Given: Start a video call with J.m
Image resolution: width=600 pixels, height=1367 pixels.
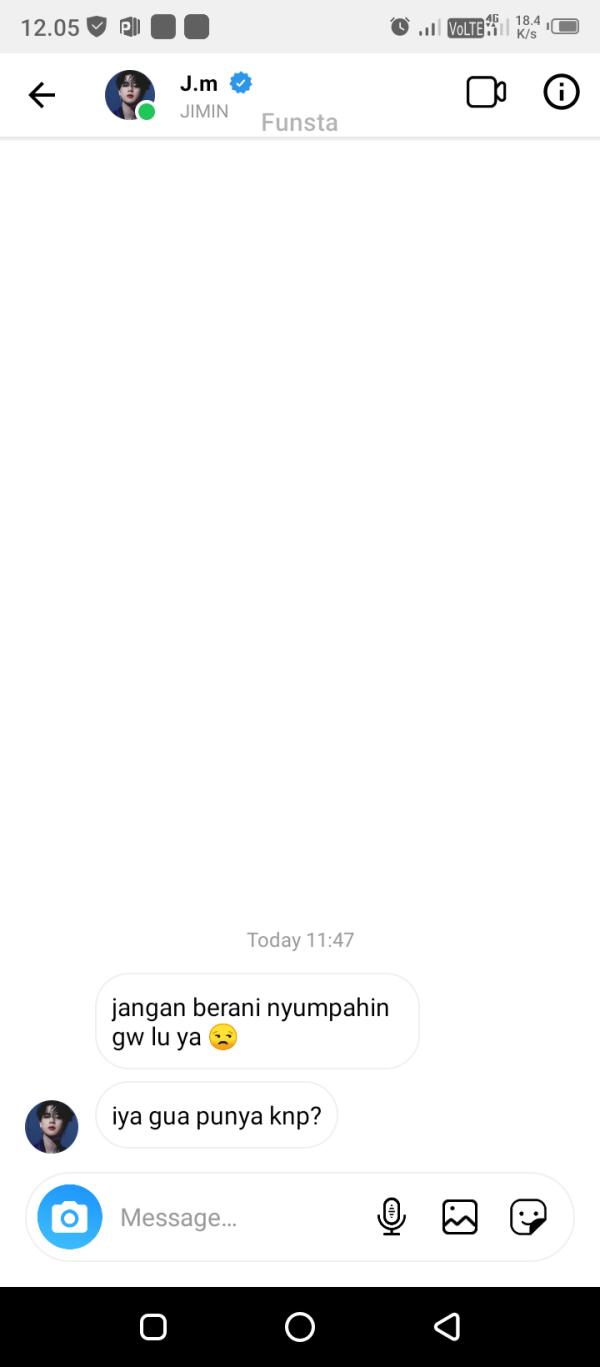Looking at the screenshot, I should (486, 93).
